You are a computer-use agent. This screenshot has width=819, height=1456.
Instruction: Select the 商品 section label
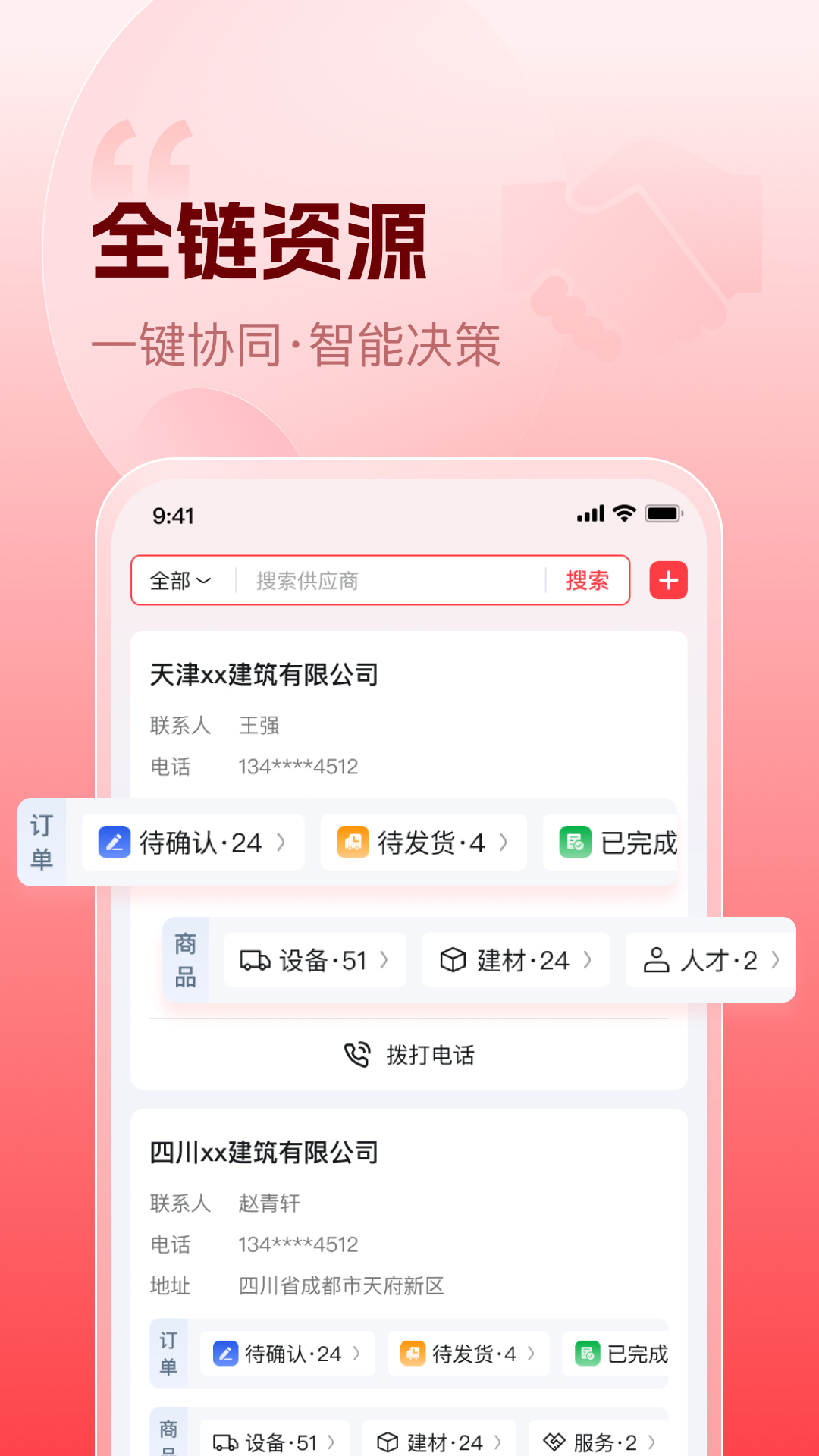(x=187, y=959)
